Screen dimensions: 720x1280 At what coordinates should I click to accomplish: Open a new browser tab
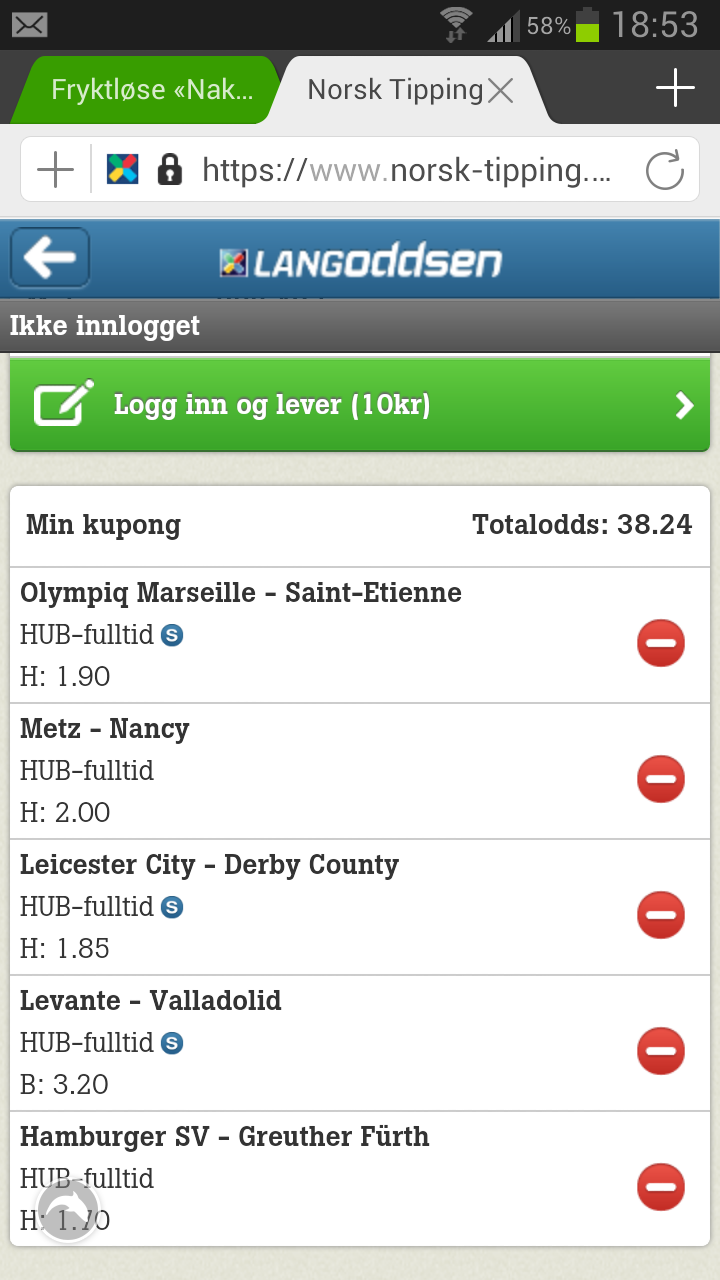coord(675,88)
